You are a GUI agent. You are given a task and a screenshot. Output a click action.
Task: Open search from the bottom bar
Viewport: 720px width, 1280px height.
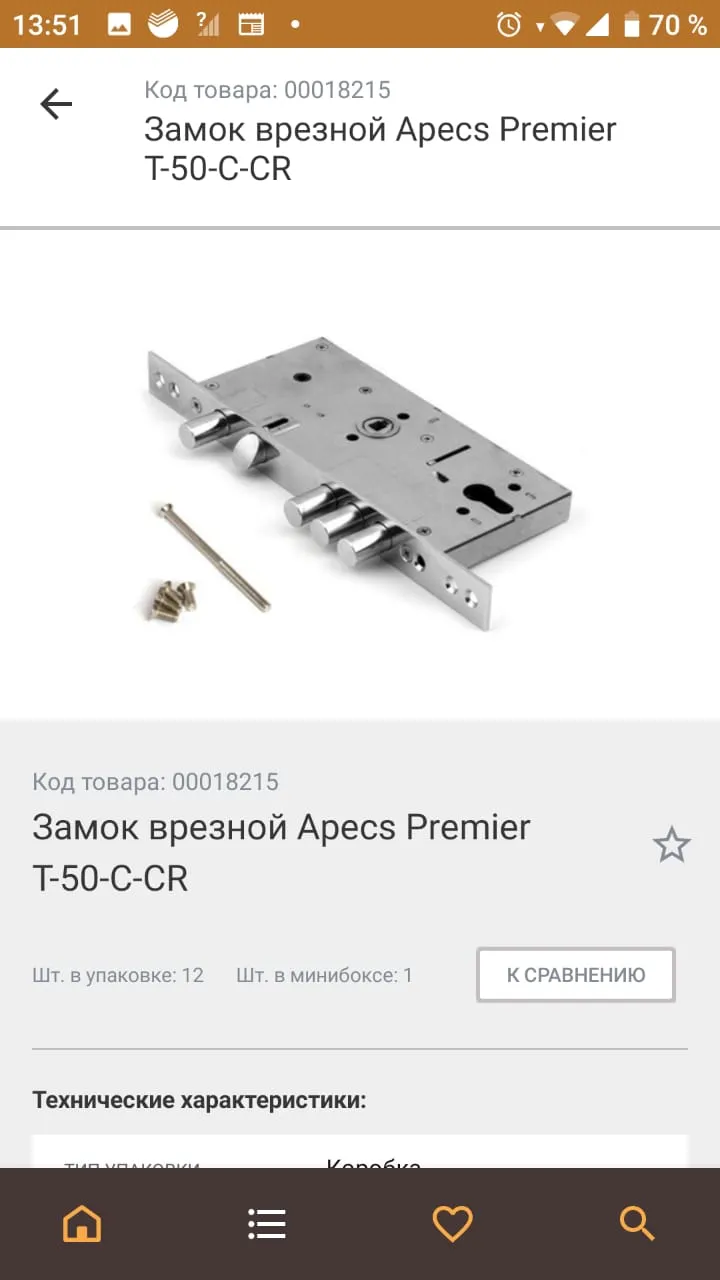[637, 1223]
